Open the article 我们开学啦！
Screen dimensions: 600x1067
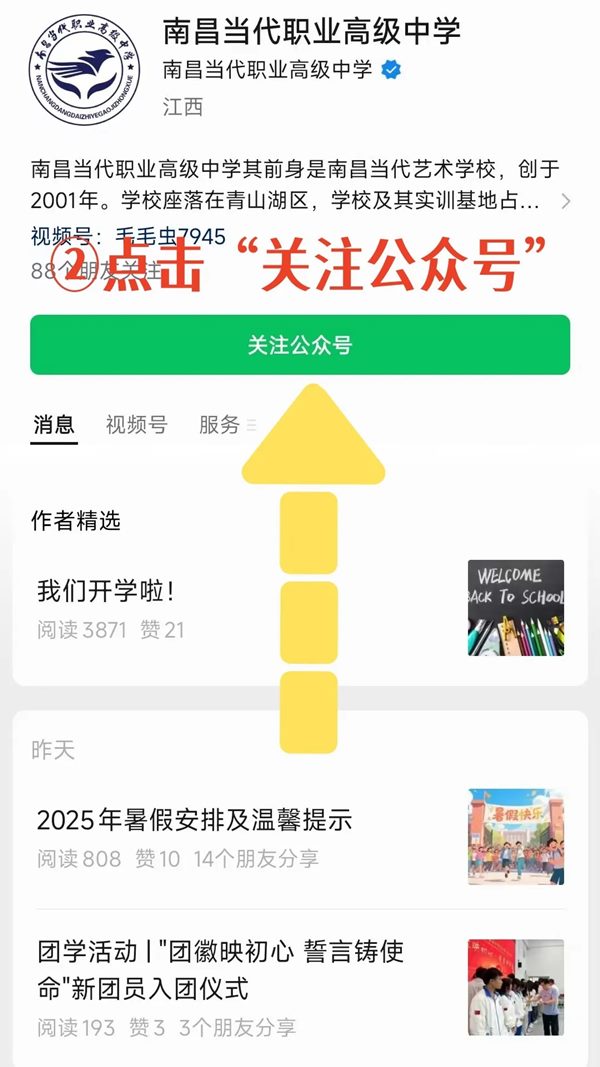[107, 591]
